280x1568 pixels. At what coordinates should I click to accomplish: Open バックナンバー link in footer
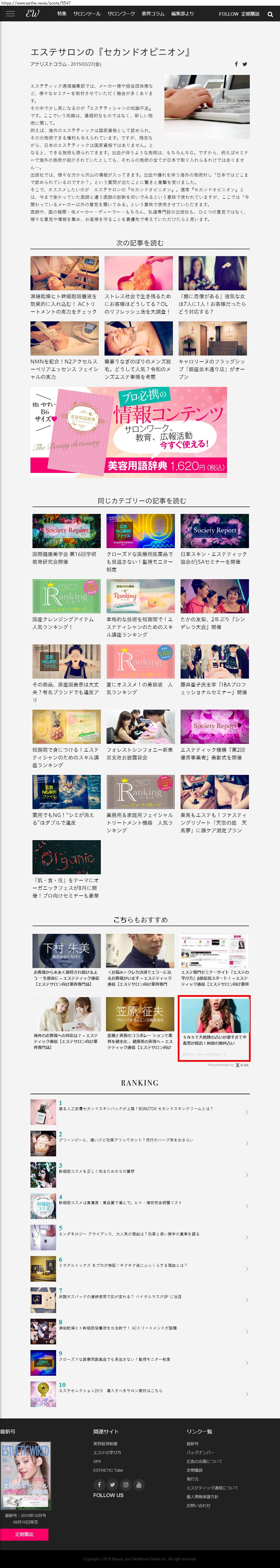pyautogui.click(x=200, y=1452)
